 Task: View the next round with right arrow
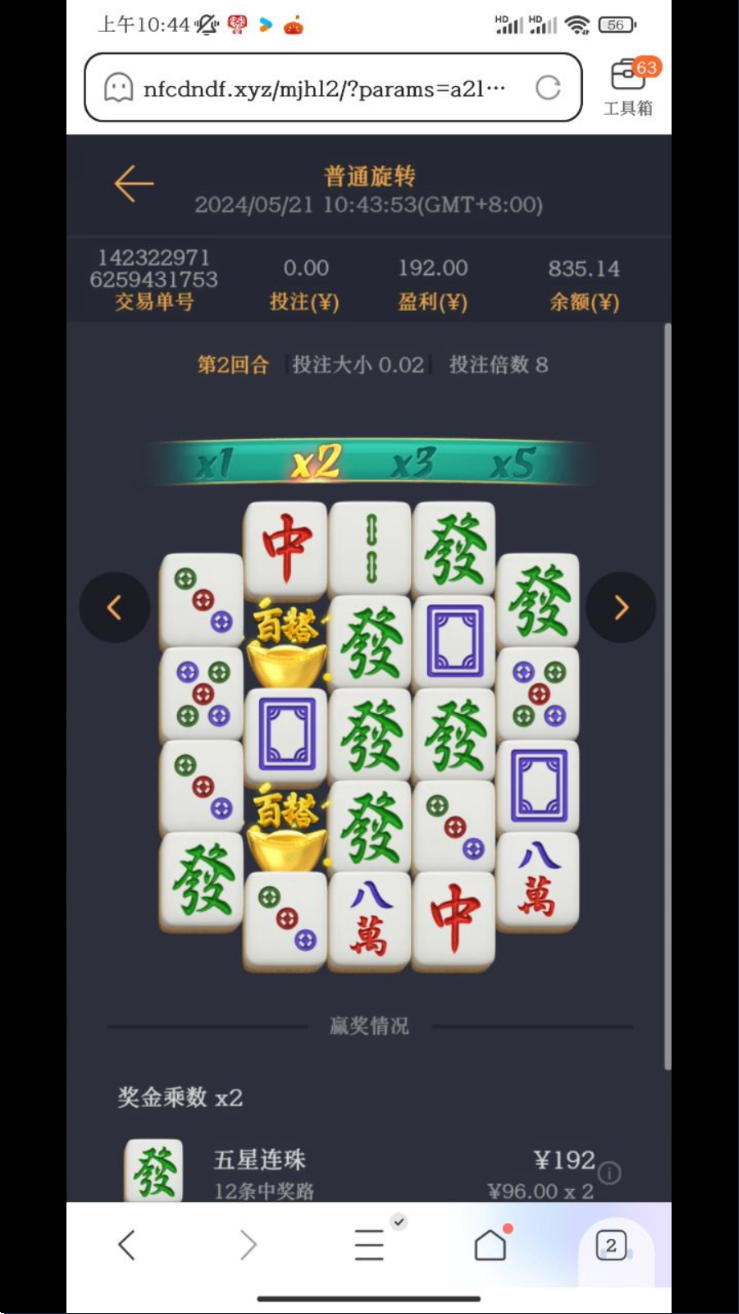(621, 607)
